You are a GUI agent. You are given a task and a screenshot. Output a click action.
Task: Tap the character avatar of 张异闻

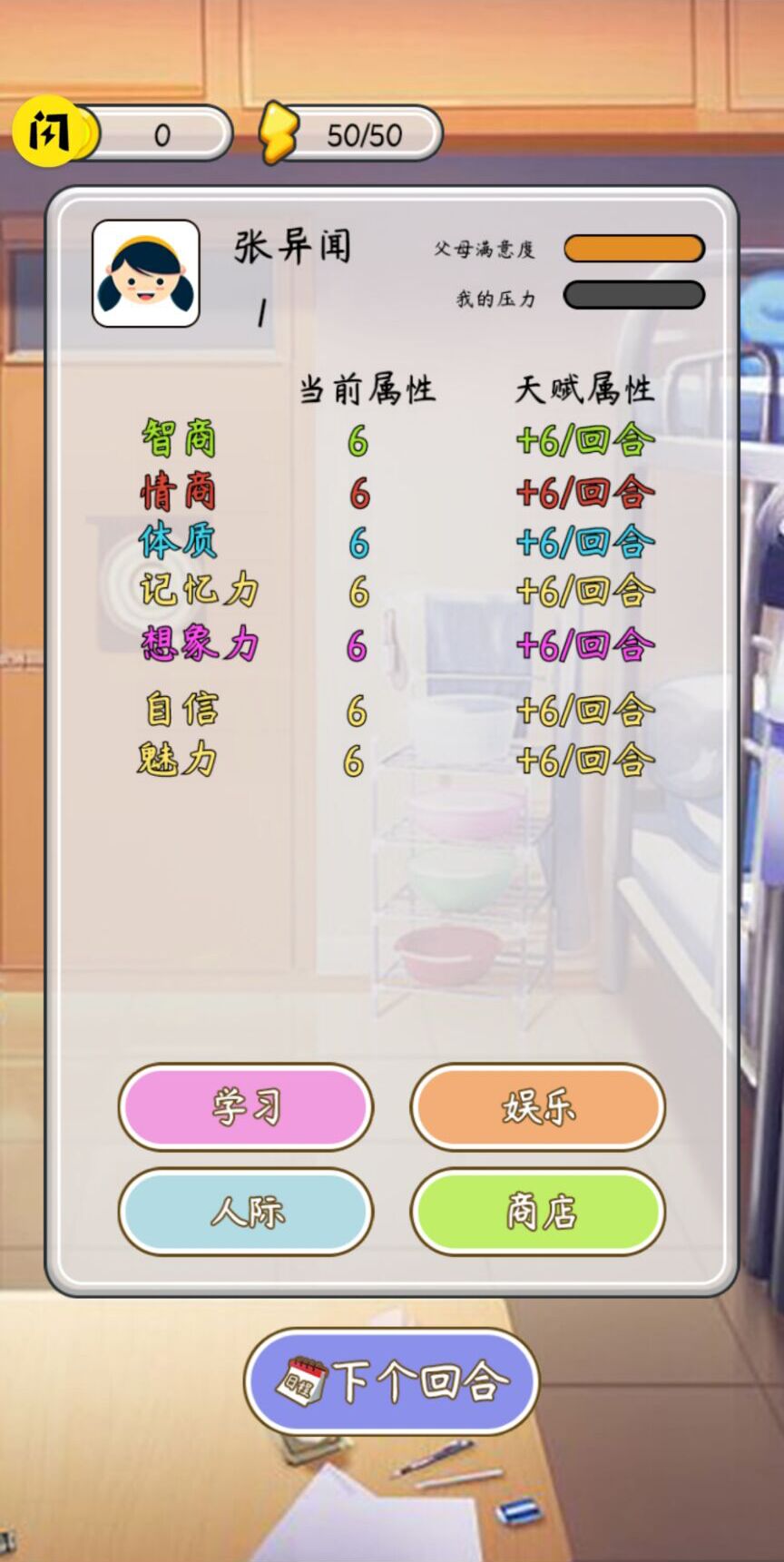coord(146,273)
